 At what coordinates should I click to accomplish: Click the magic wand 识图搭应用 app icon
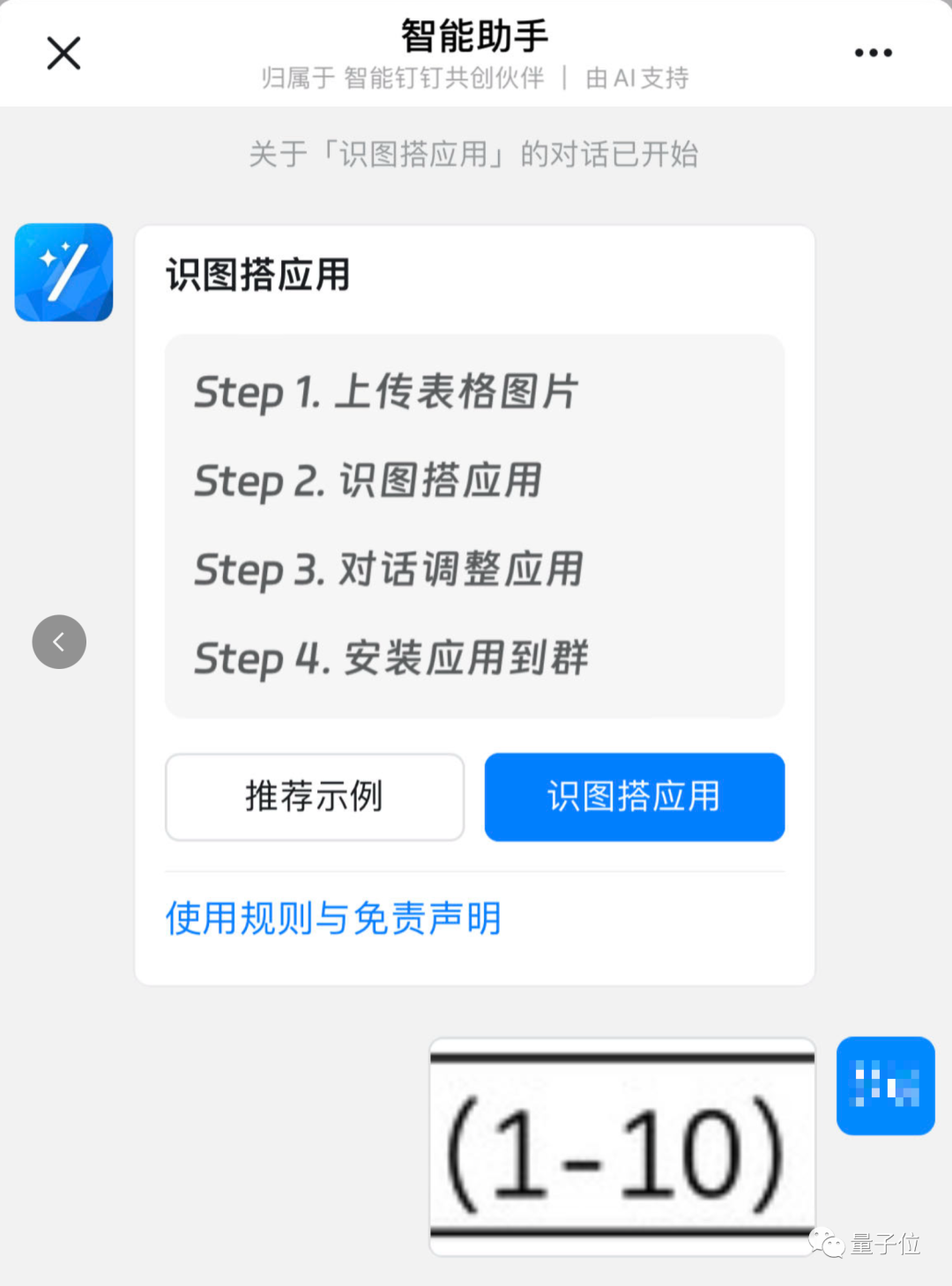[x=63, y=271]
